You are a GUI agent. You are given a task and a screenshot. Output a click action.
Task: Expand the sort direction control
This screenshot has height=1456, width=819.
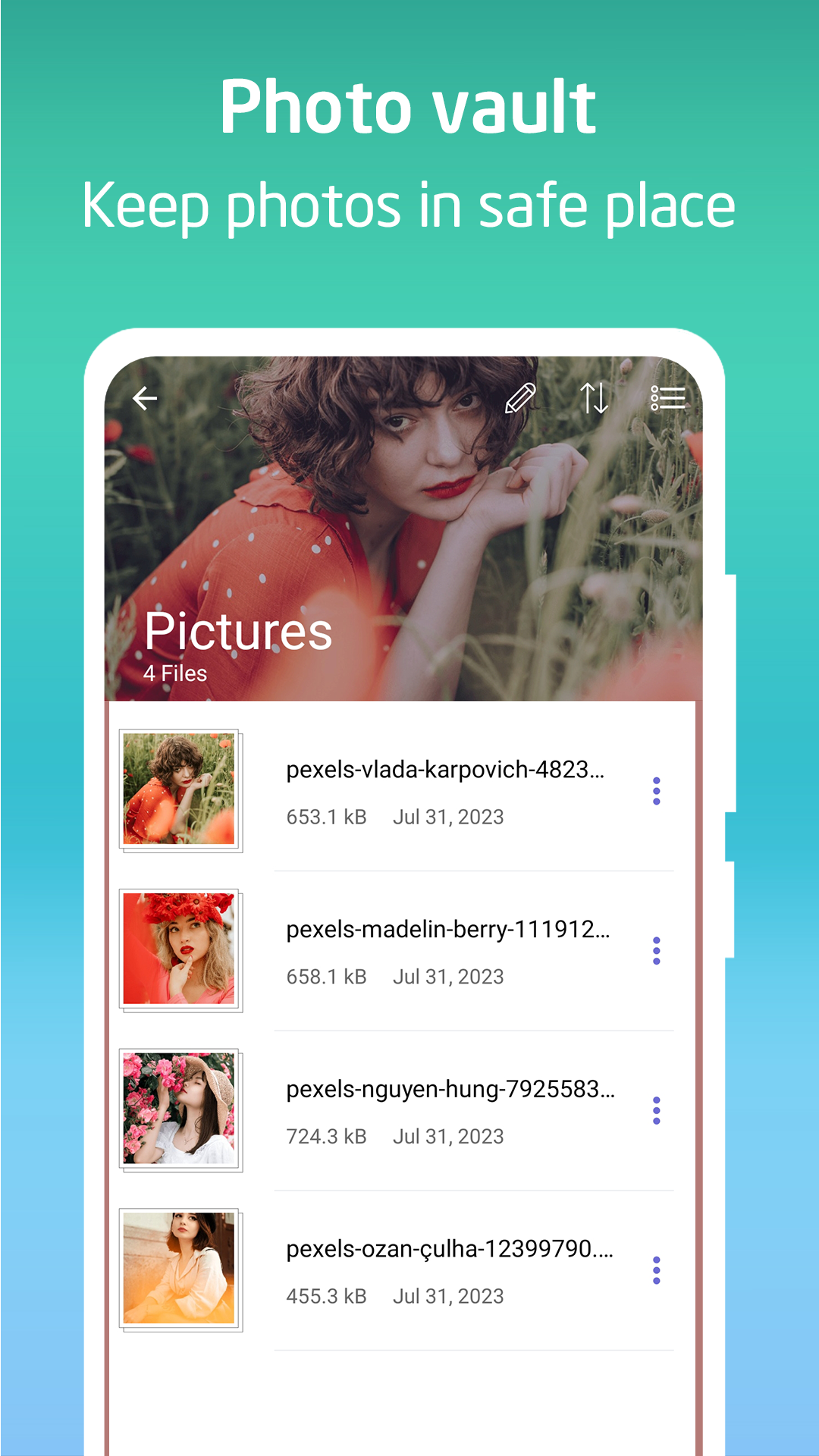click(595, 398)
